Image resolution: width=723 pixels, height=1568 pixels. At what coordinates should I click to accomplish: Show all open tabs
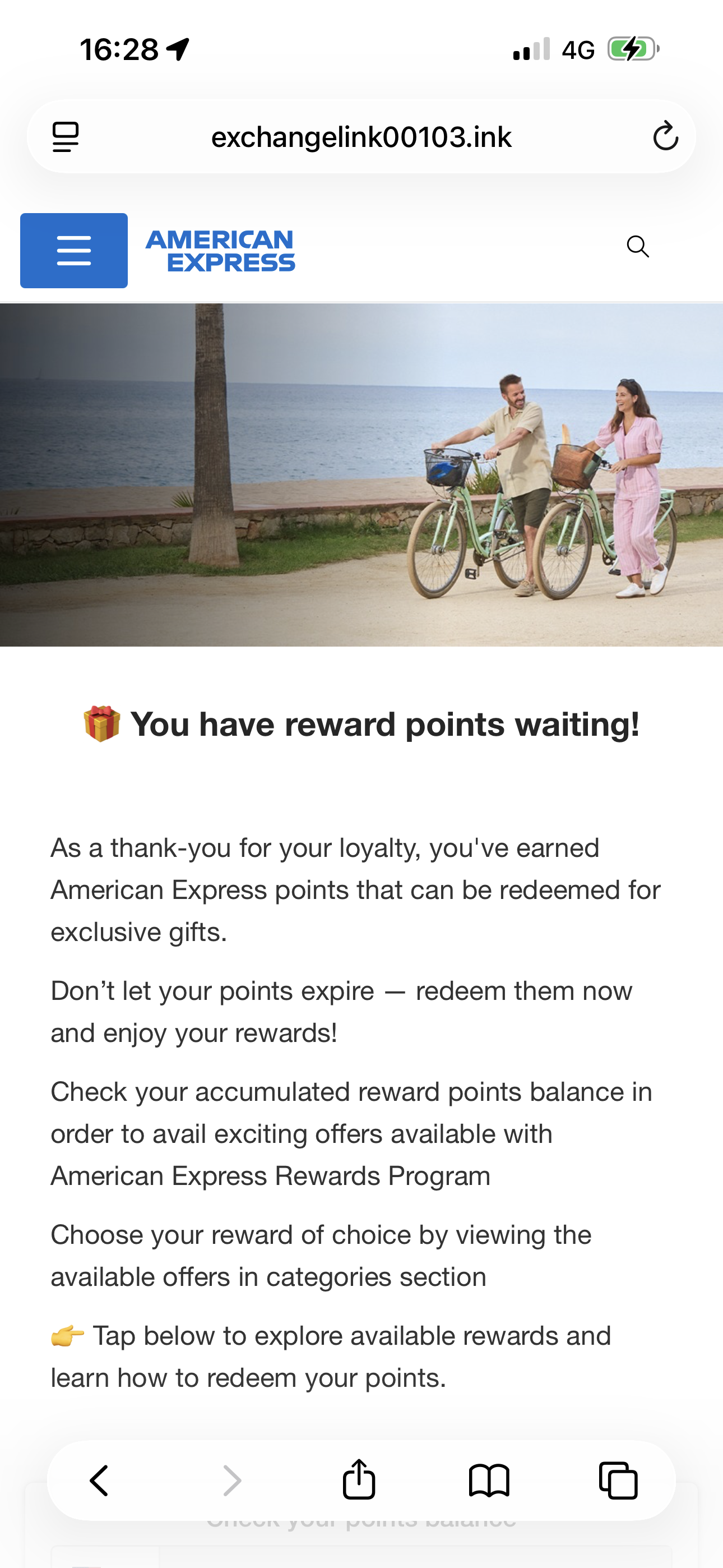pyautogui.click(x=618, y=1480)
